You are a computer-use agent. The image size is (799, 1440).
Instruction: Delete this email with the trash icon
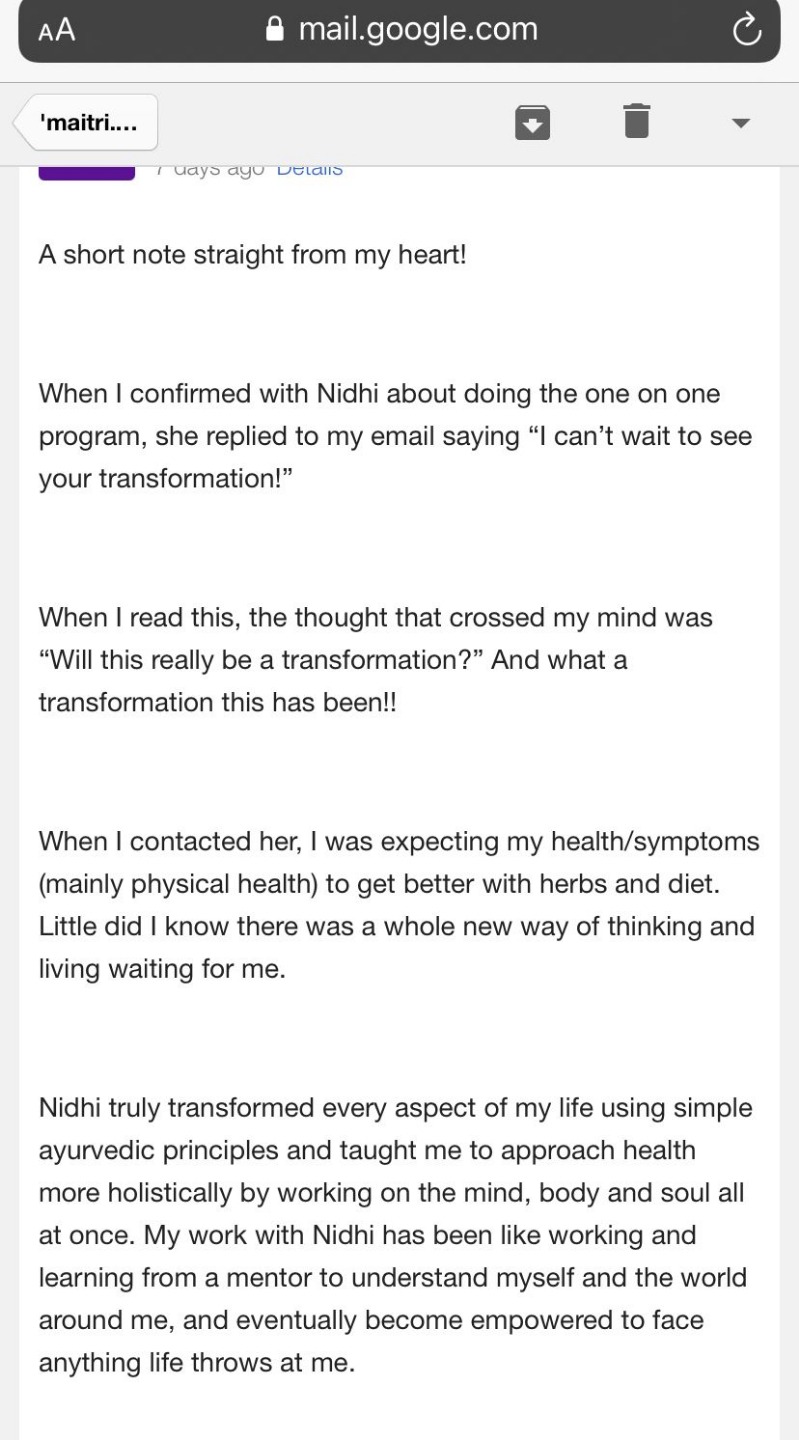(636, 122)
